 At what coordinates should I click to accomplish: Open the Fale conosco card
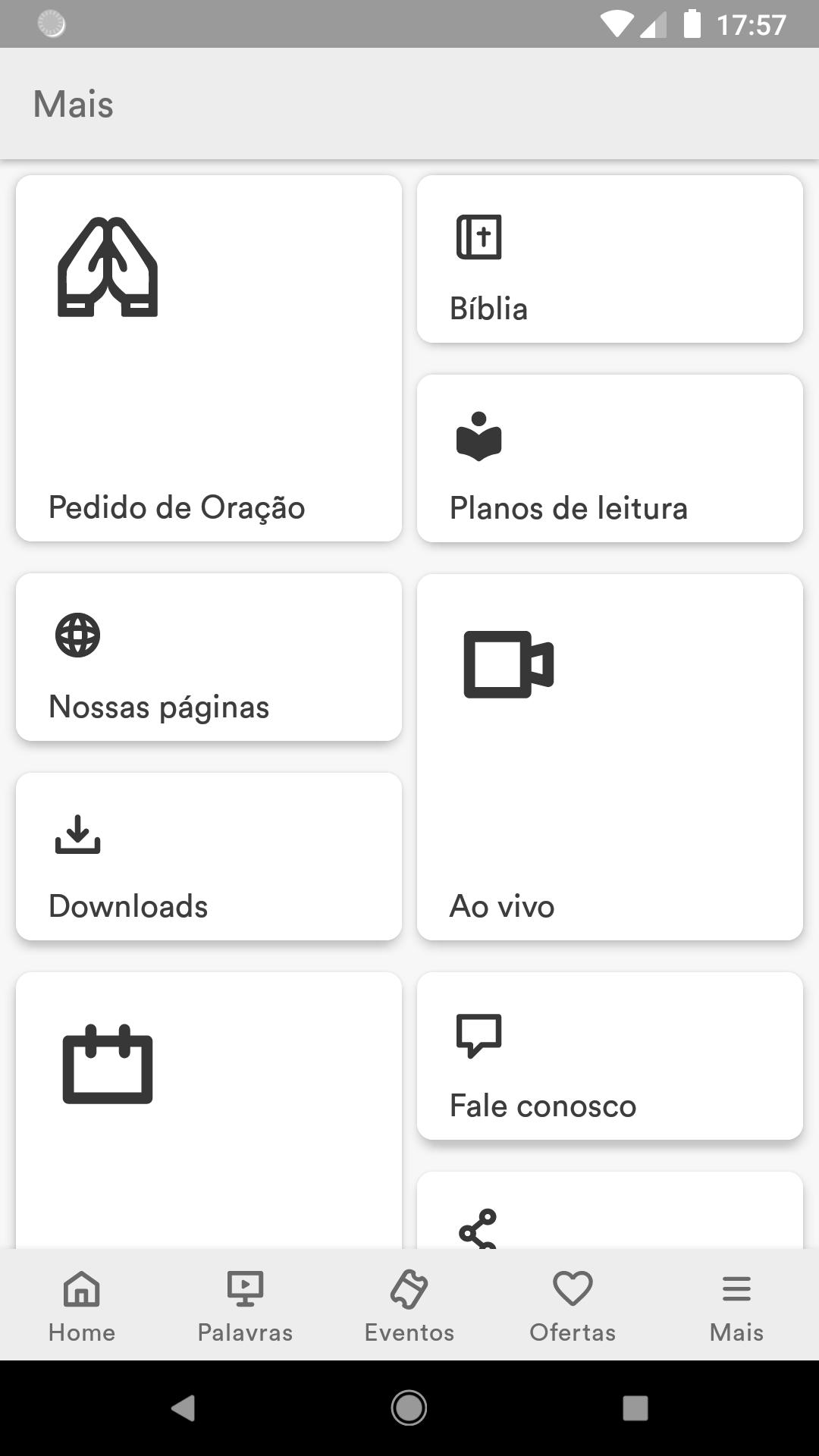610,1056
